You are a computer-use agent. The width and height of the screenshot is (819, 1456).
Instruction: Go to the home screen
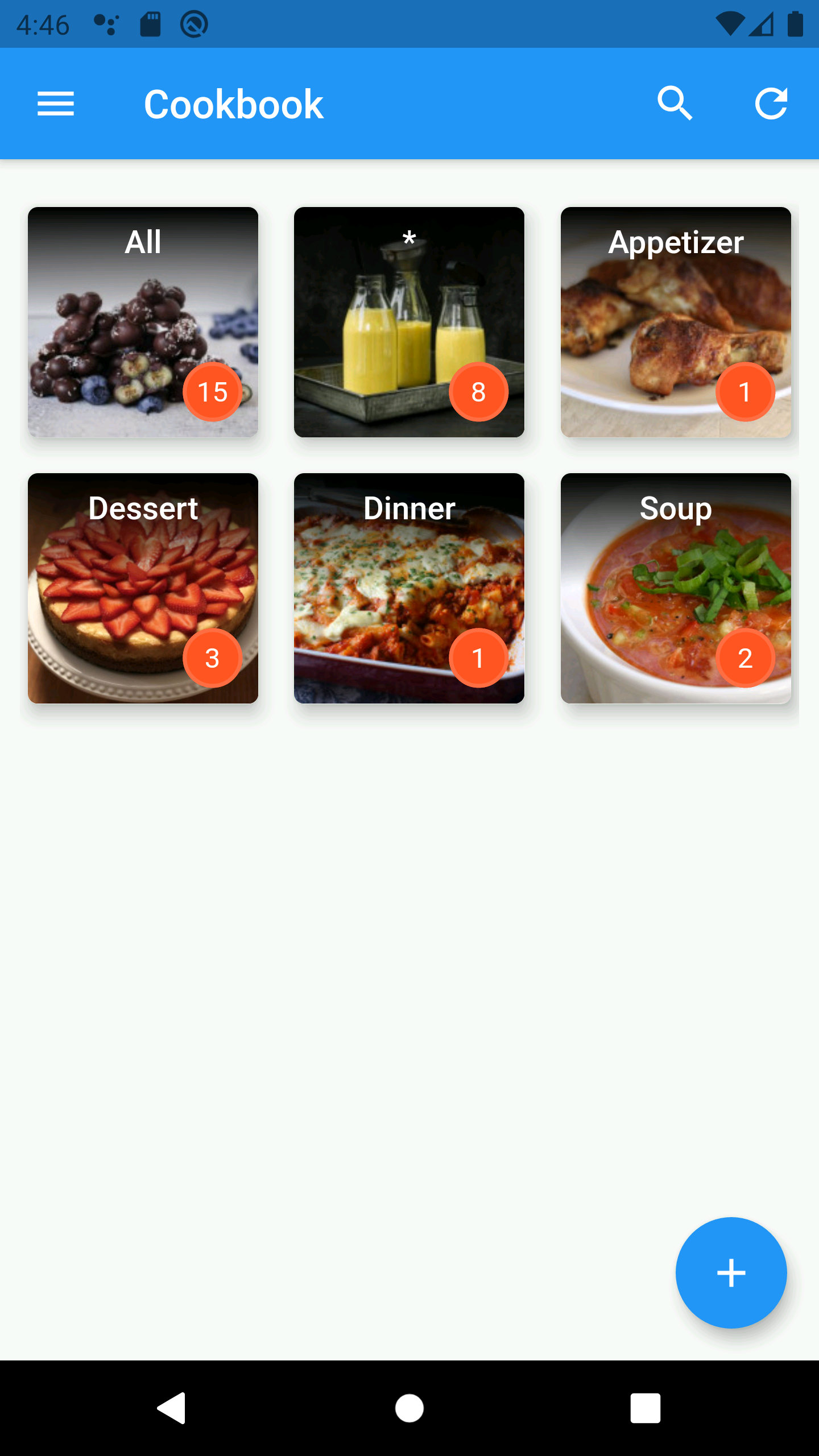[x=409, y=1408]
